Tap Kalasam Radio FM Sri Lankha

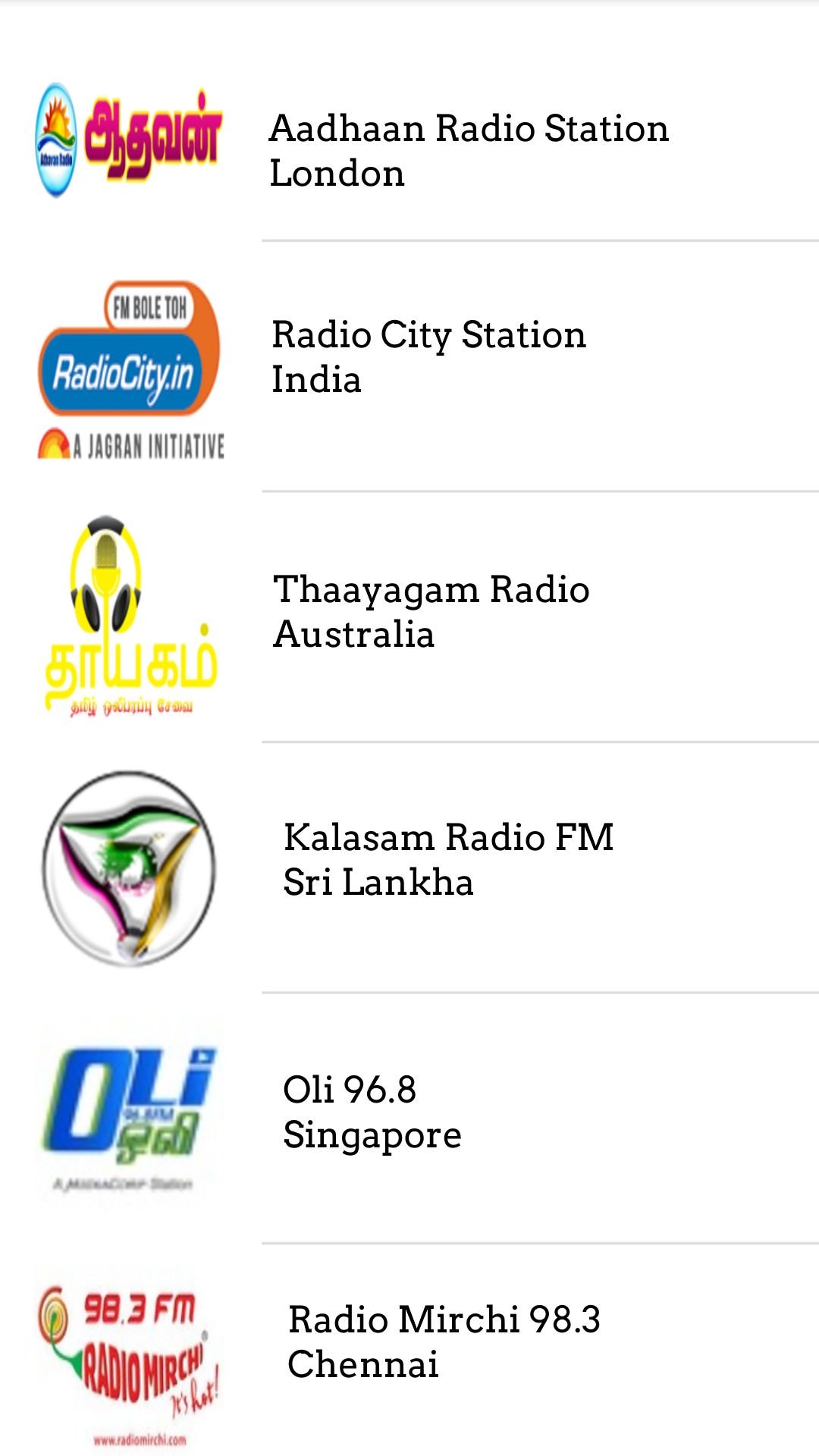[448, 859]
